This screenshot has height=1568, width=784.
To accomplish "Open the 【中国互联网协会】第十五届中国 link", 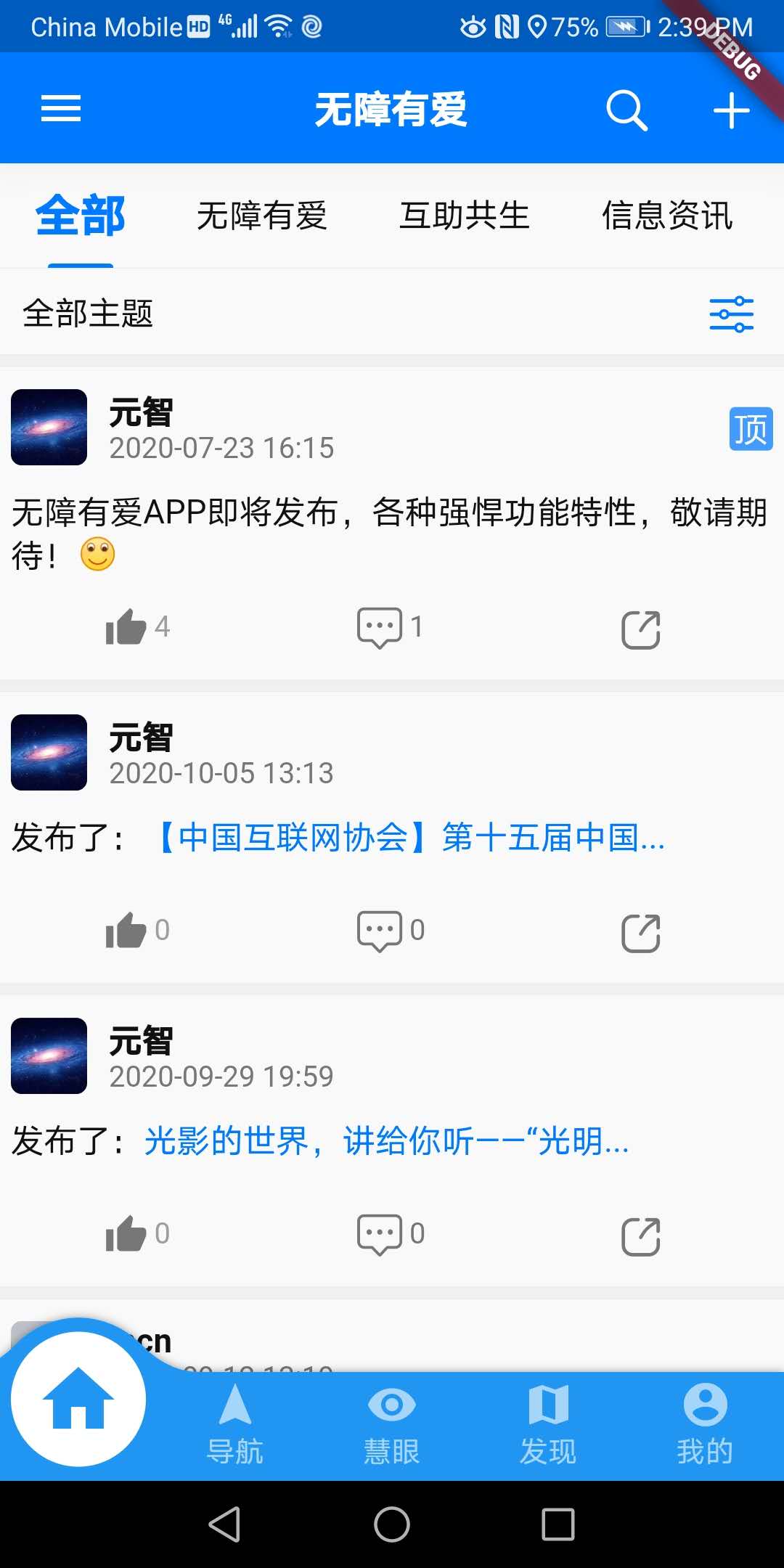I will point(410,838).
